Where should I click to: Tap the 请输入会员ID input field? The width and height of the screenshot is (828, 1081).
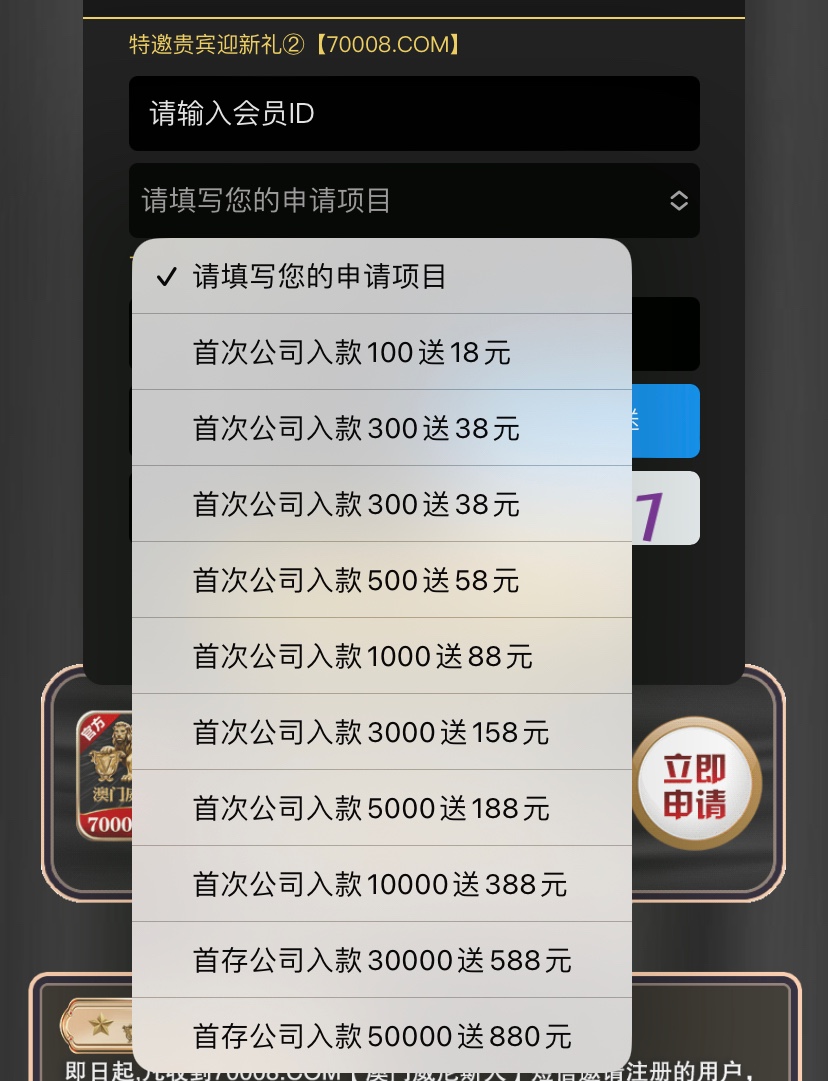point(414,114)
